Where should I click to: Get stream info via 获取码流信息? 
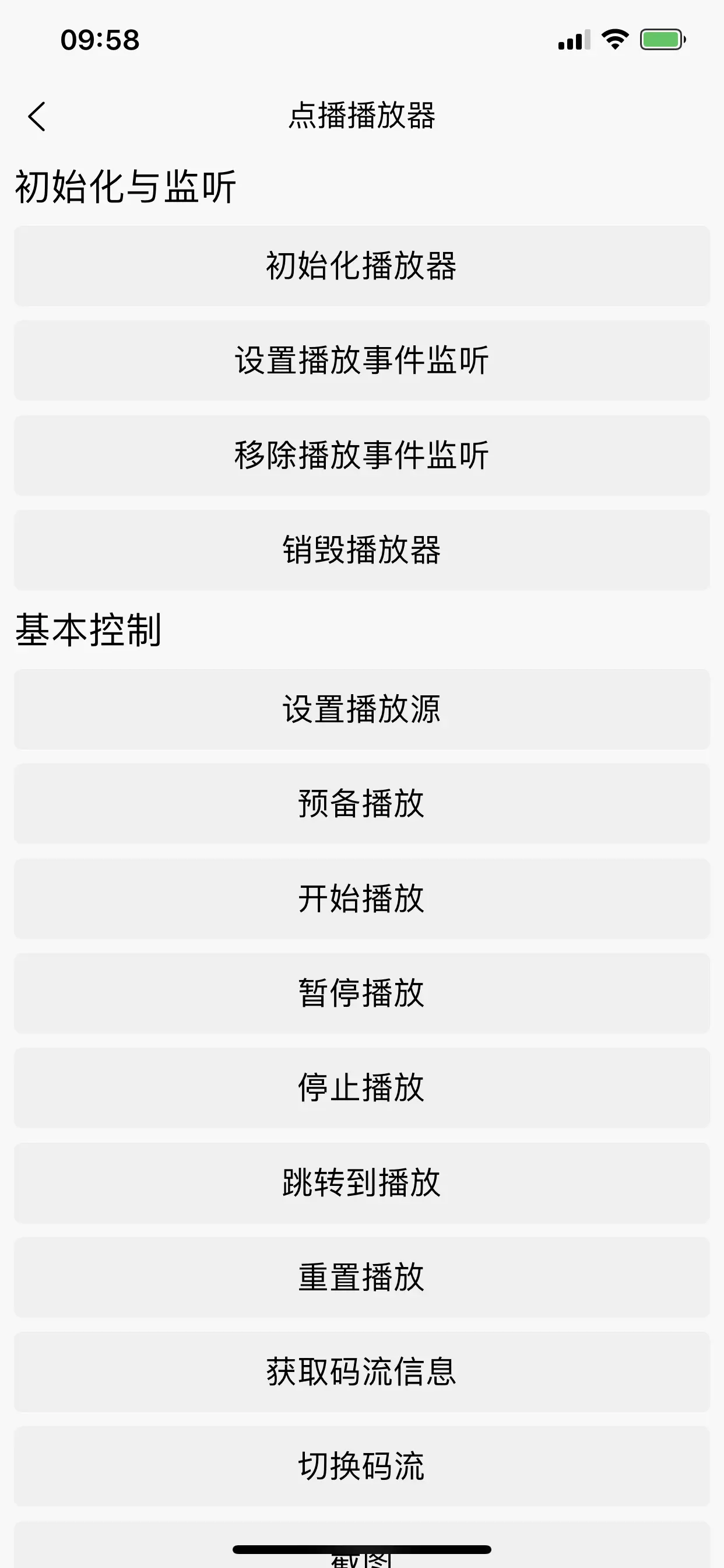tap(361, 1372)
